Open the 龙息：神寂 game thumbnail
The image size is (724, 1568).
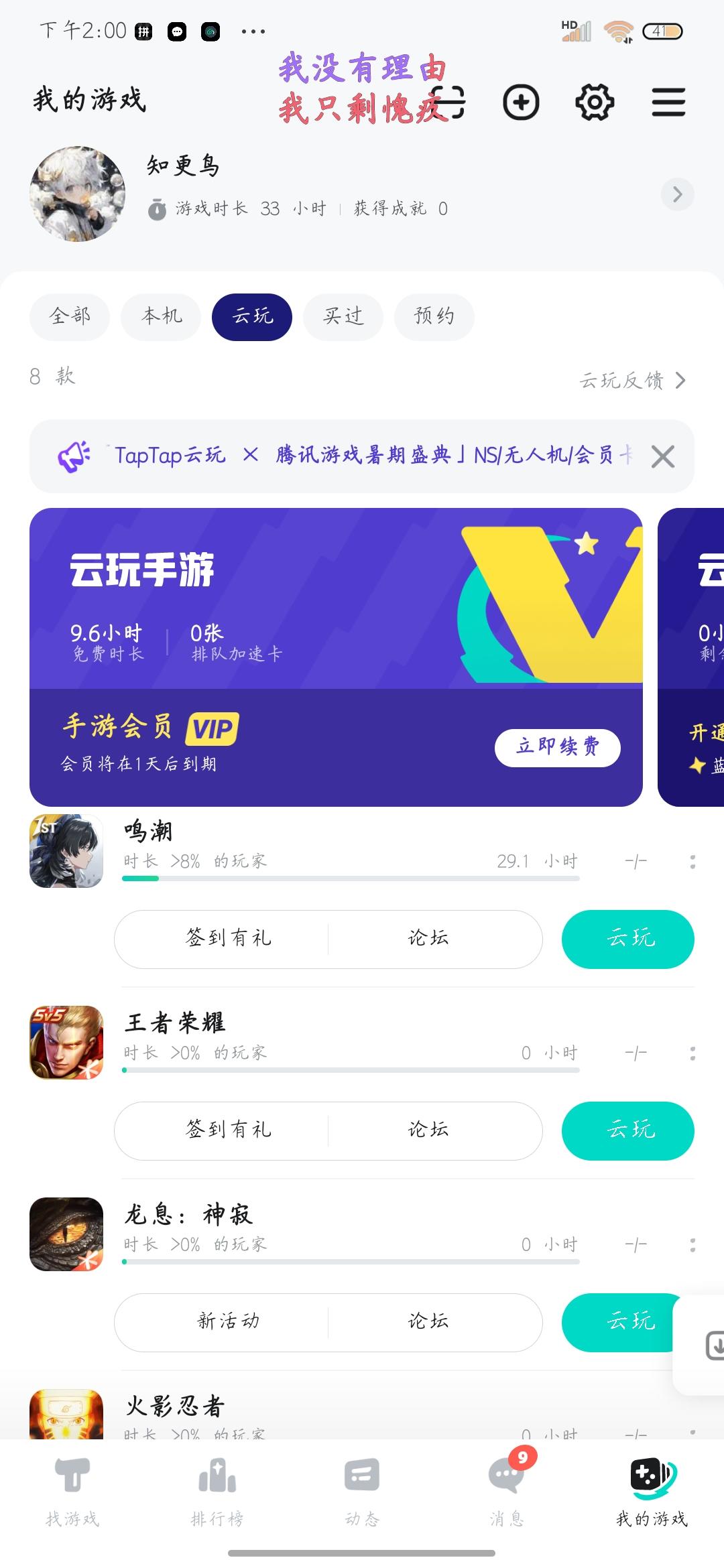pos(66,1236)
